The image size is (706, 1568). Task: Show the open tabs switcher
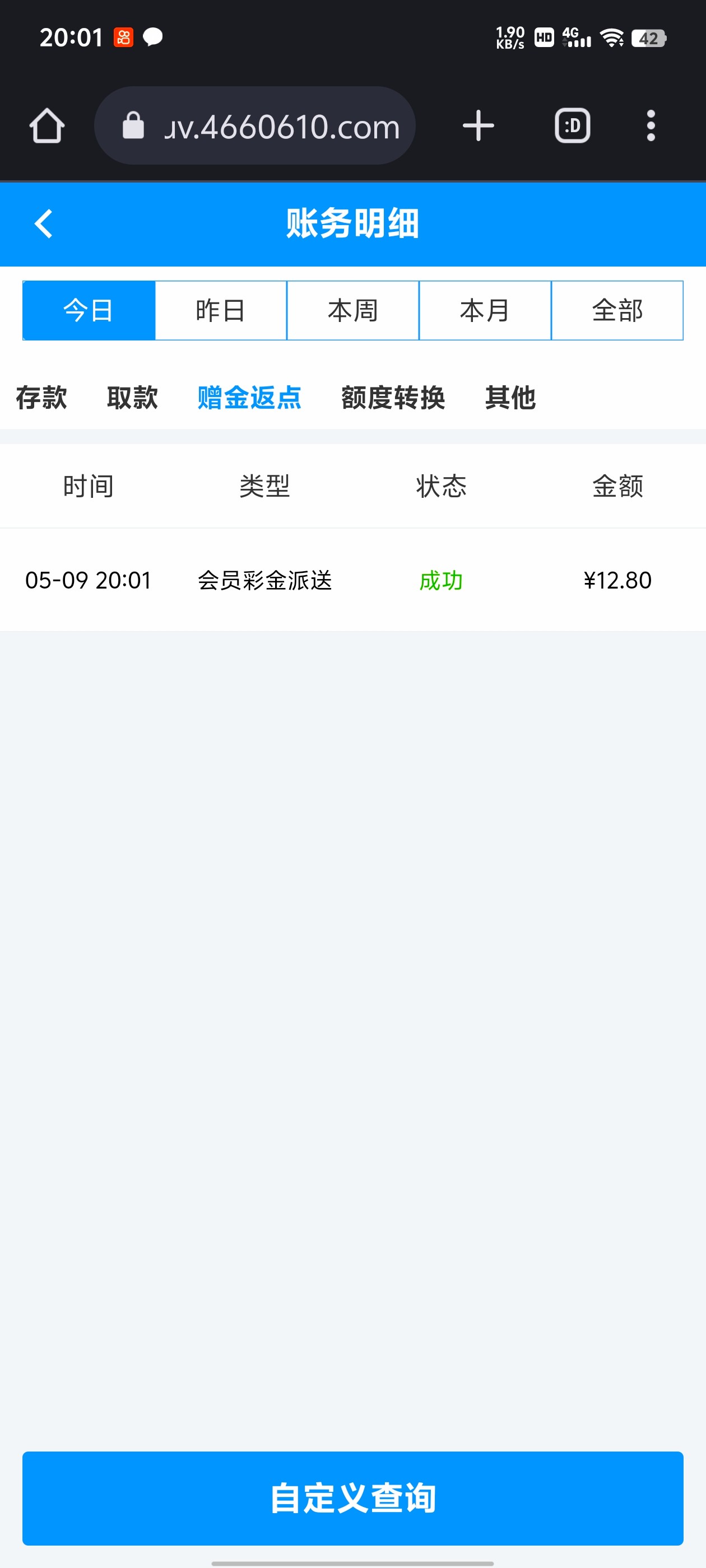pyautogui.click(x=572, y=126)
